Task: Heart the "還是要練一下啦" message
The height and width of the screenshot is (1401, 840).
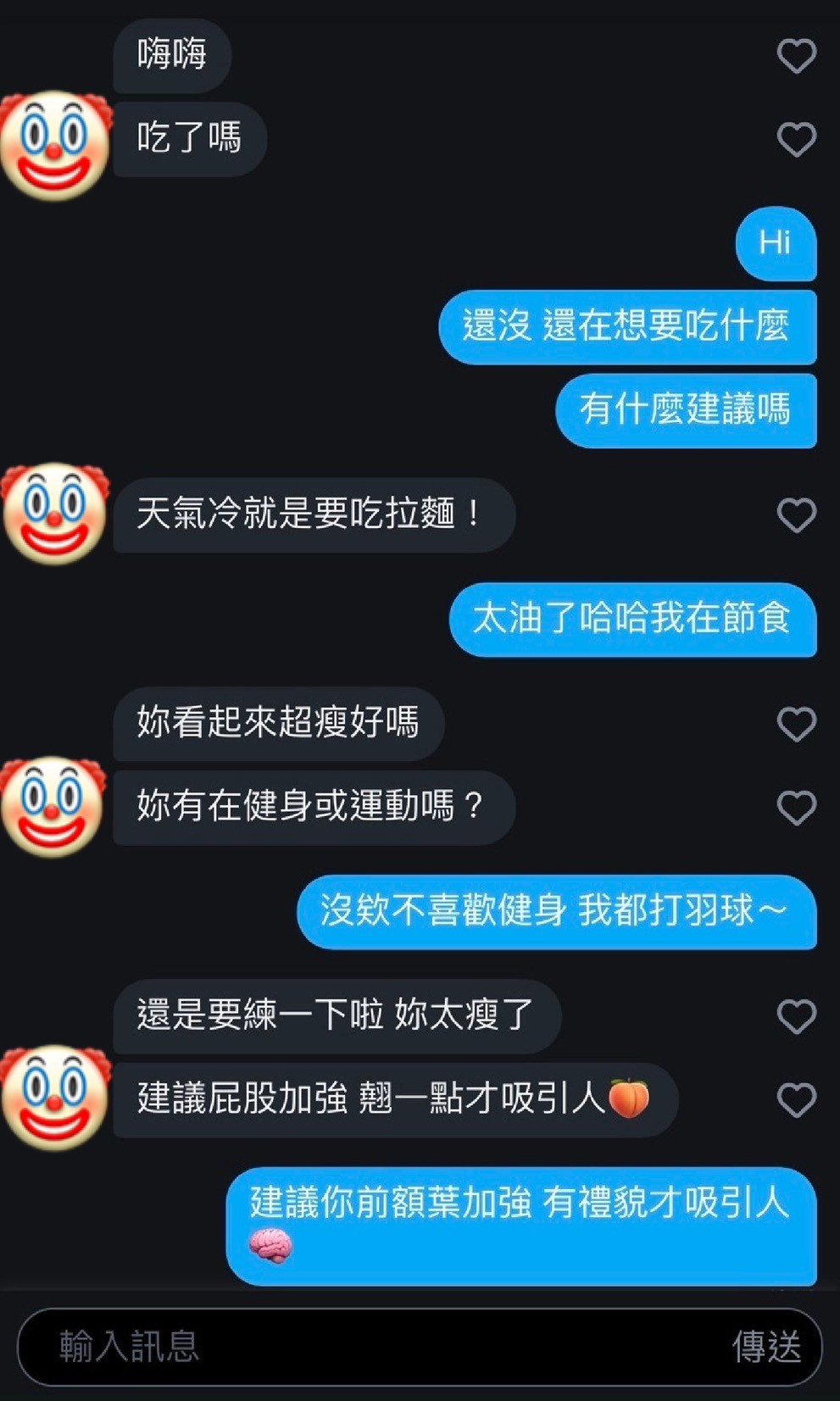Action: 795,1015
